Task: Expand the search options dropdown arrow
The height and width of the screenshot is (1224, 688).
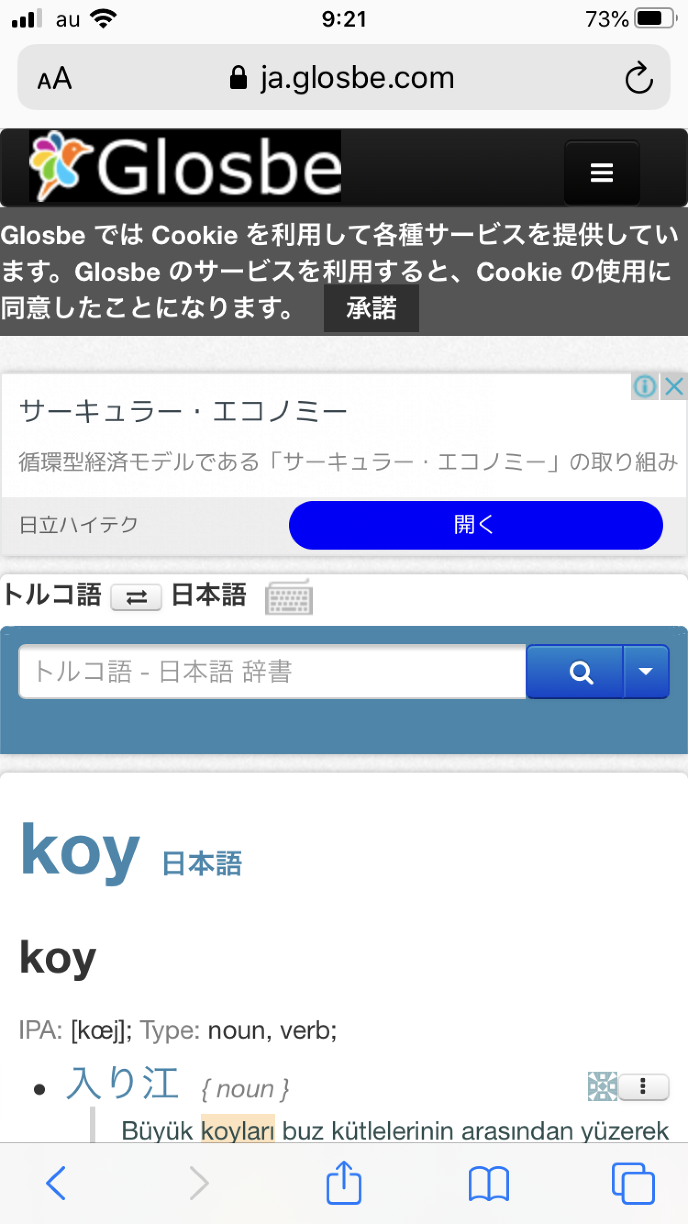Action: (x=646, y=671)
